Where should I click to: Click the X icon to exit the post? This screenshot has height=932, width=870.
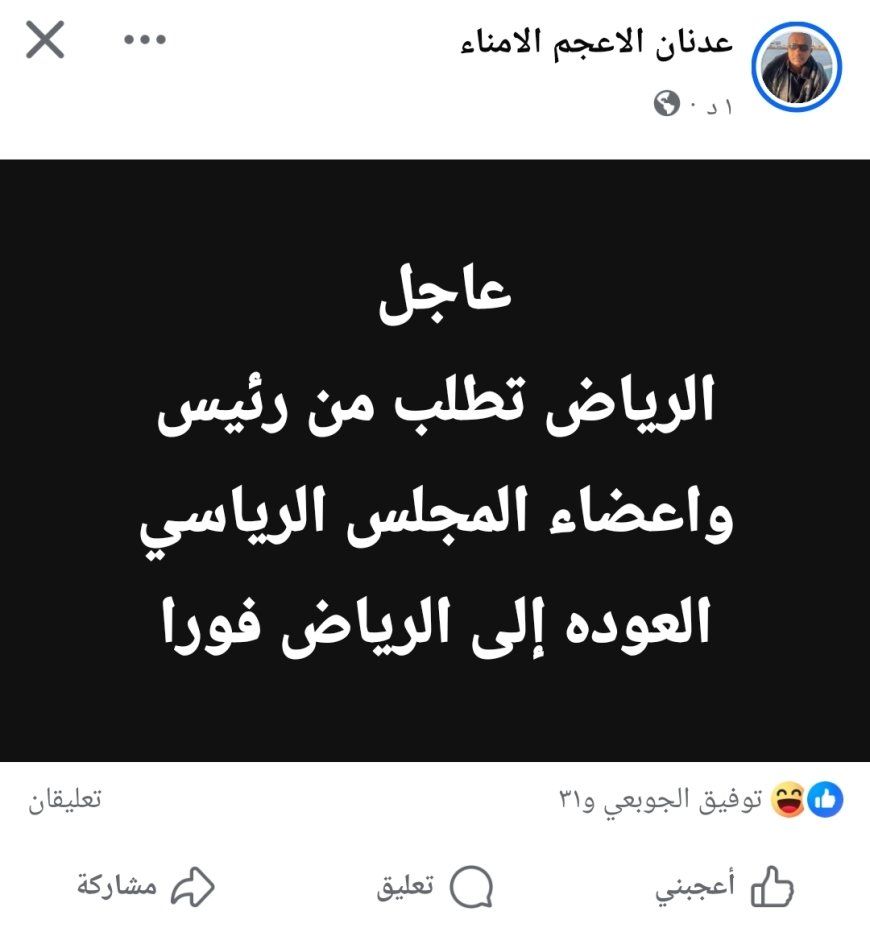(43, 40)
